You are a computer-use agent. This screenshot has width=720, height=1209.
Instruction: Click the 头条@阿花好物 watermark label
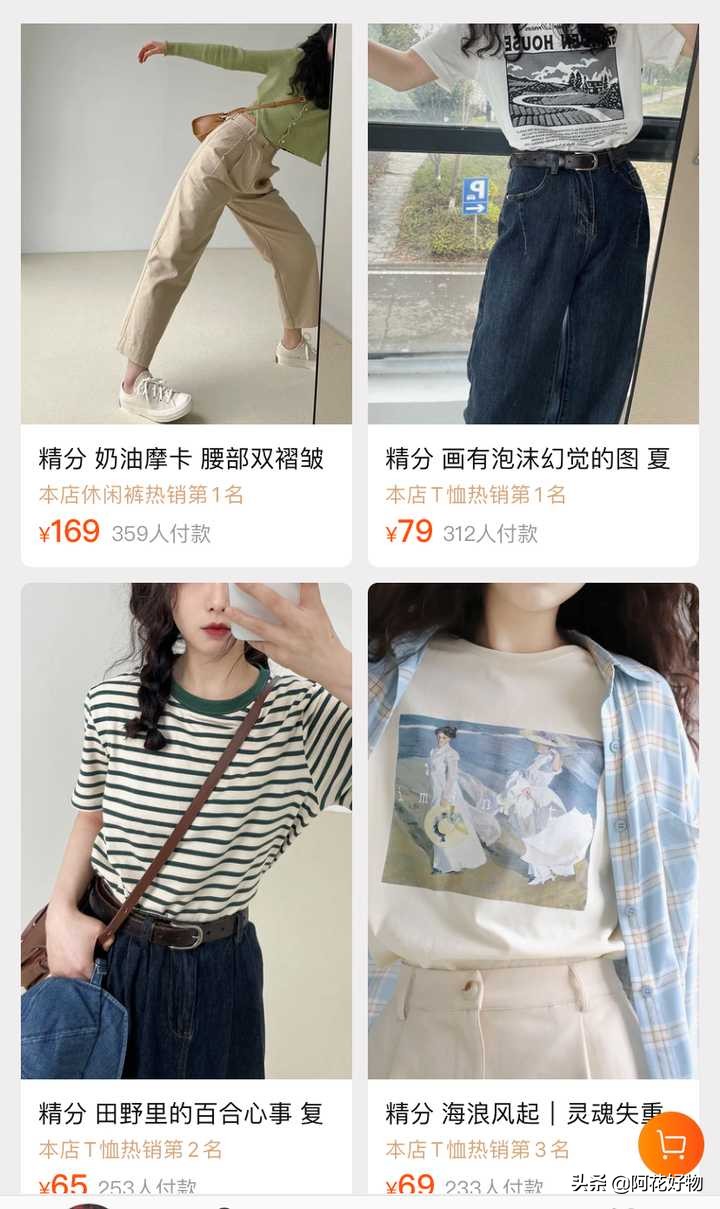pos(641,1183)
